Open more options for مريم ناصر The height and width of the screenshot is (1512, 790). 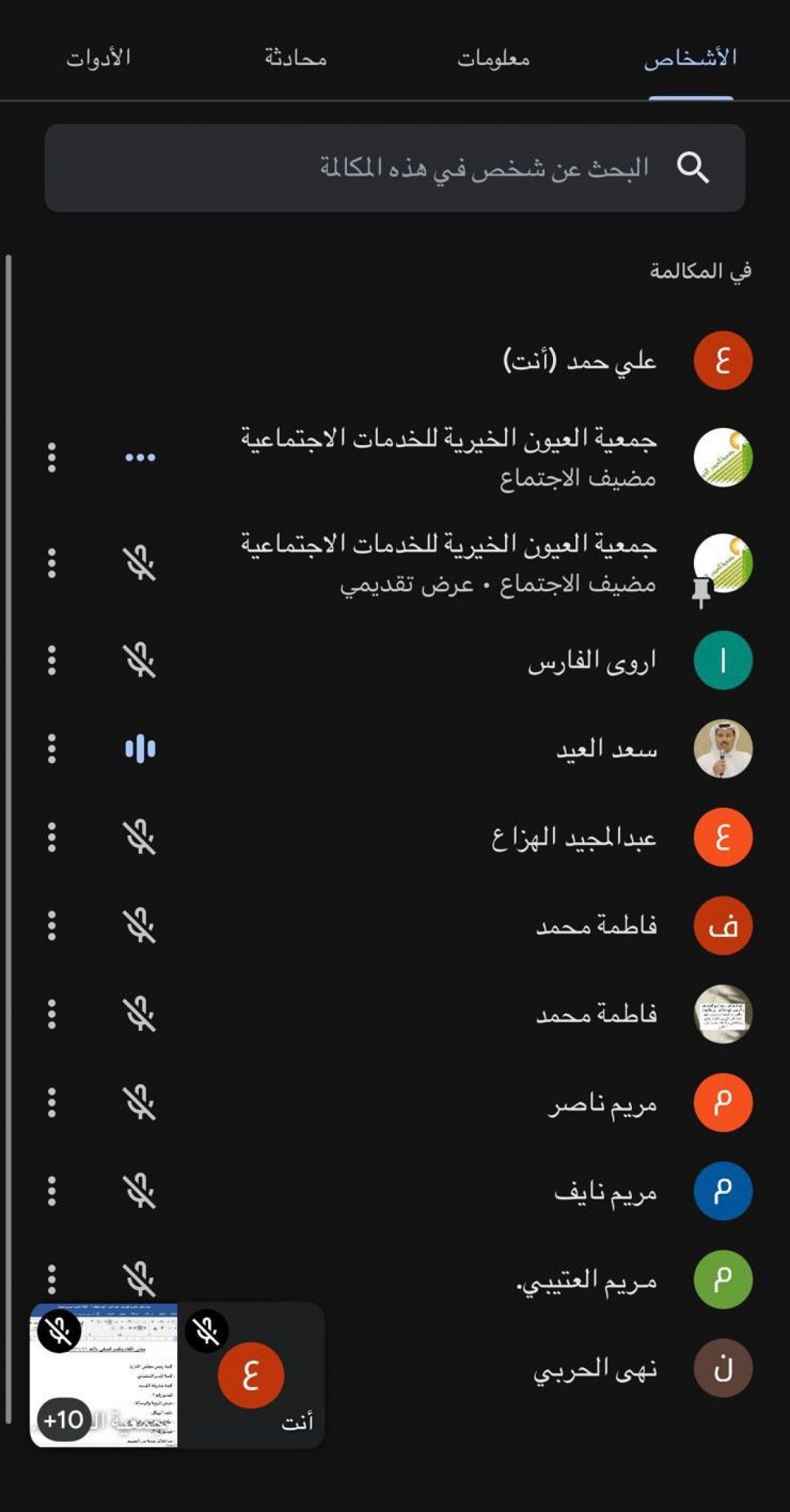pyautogui.click(x=52, y=1103)
